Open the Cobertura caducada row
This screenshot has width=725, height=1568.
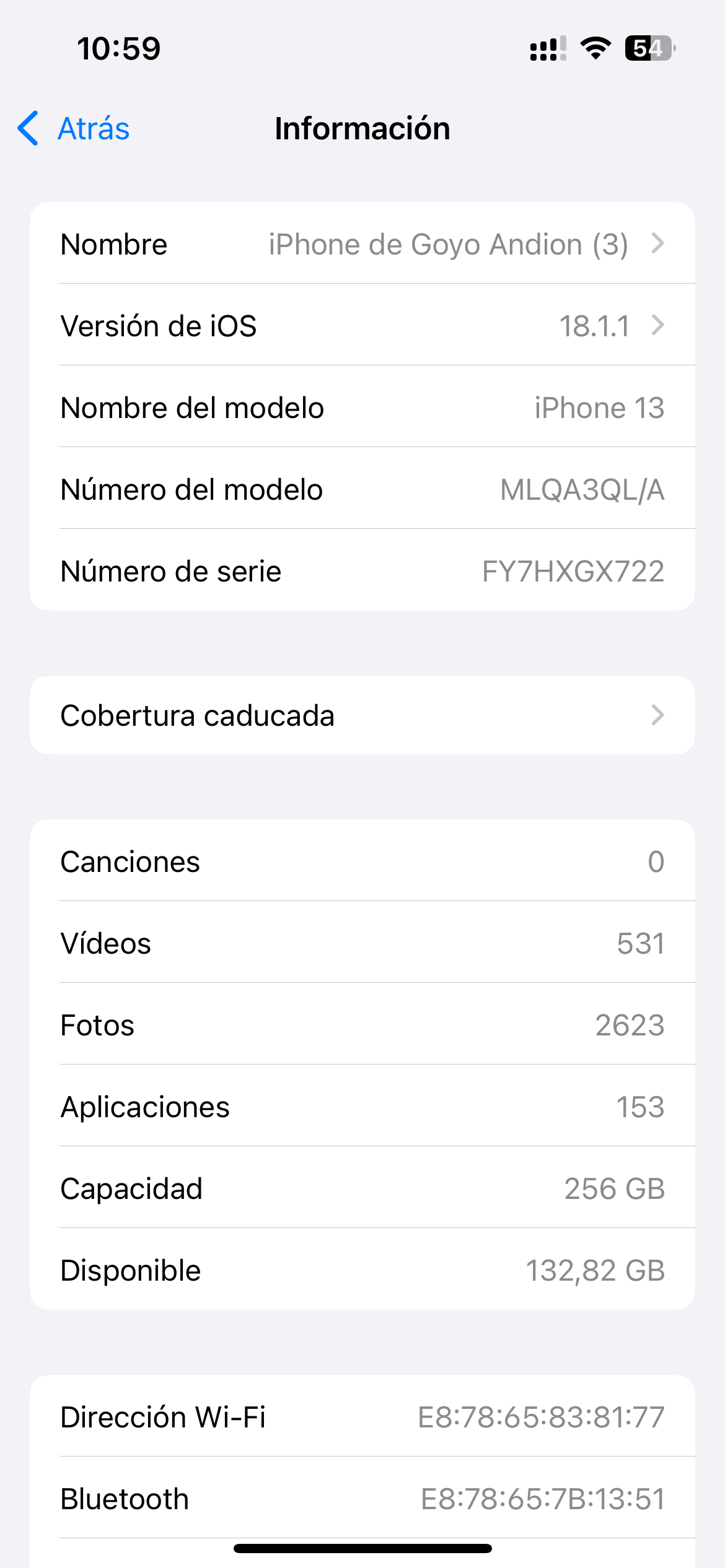[362, 715]
